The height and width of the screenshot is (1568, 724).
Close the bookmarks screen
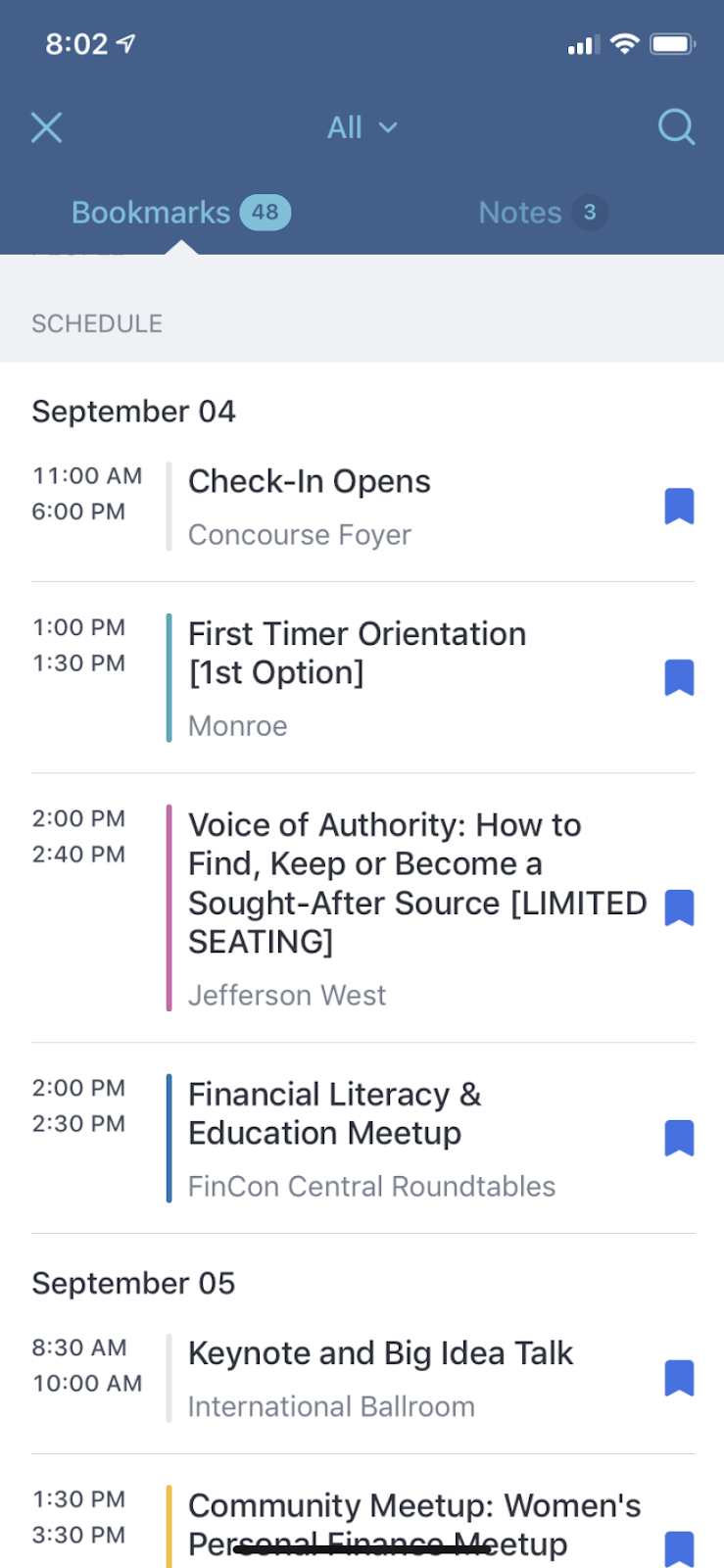click(x=46, y=127)
